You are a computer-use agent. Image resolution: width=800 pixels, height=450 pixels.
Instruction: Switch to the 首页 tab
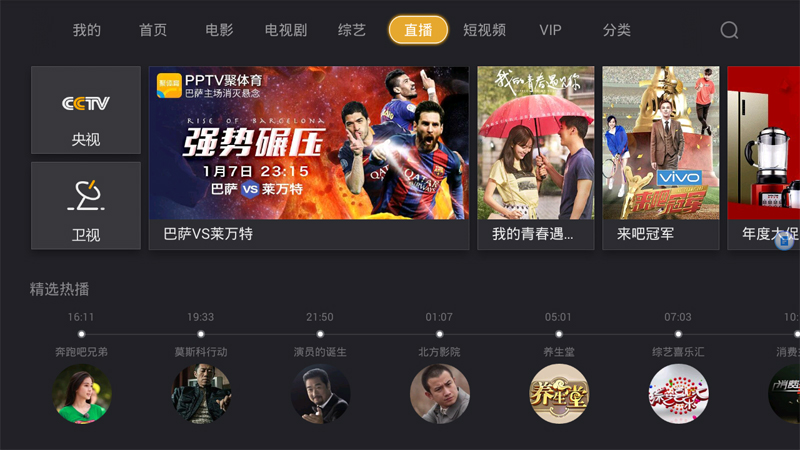coord(153,30)
